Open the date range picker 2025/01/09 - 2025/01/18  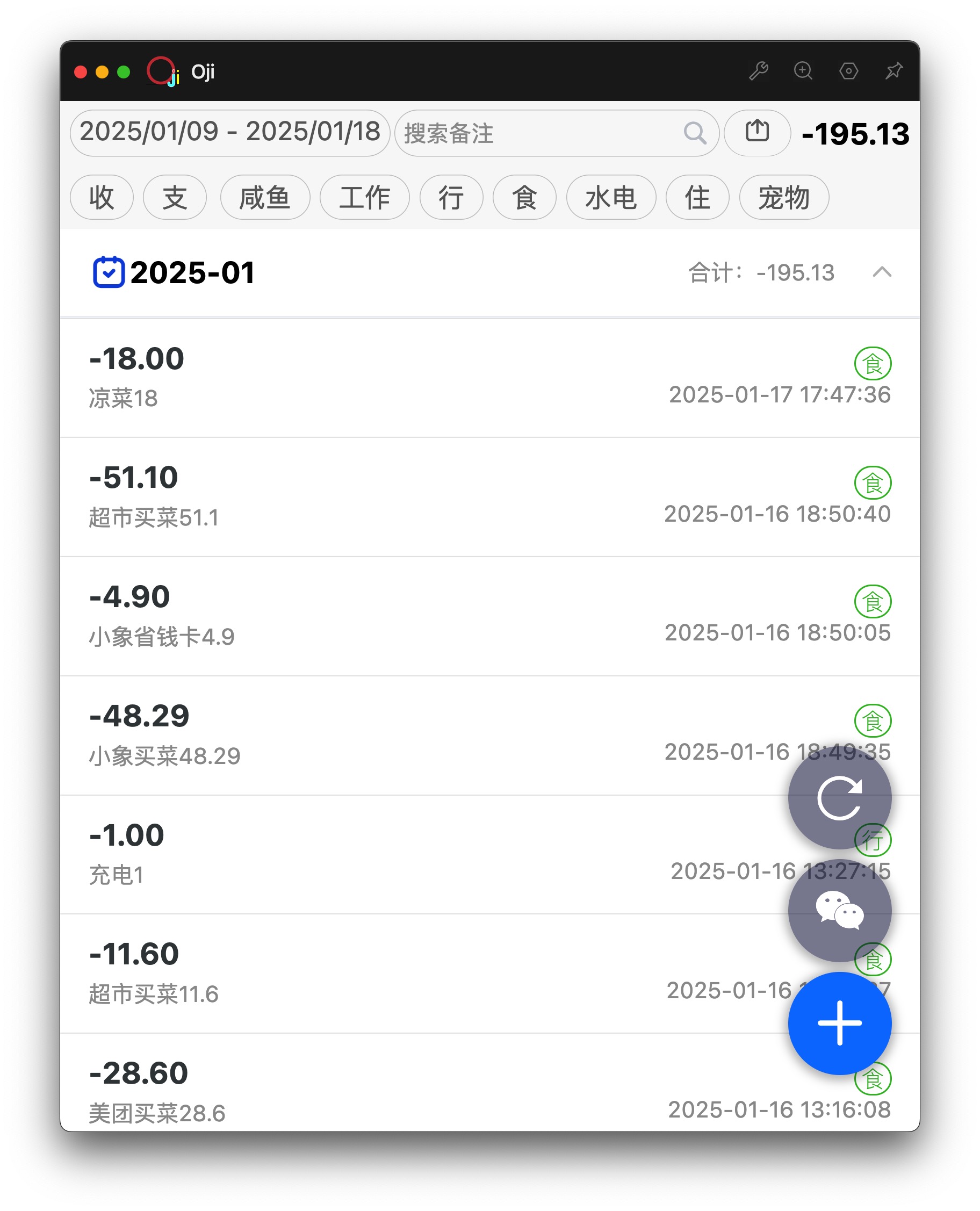point(230,133)
